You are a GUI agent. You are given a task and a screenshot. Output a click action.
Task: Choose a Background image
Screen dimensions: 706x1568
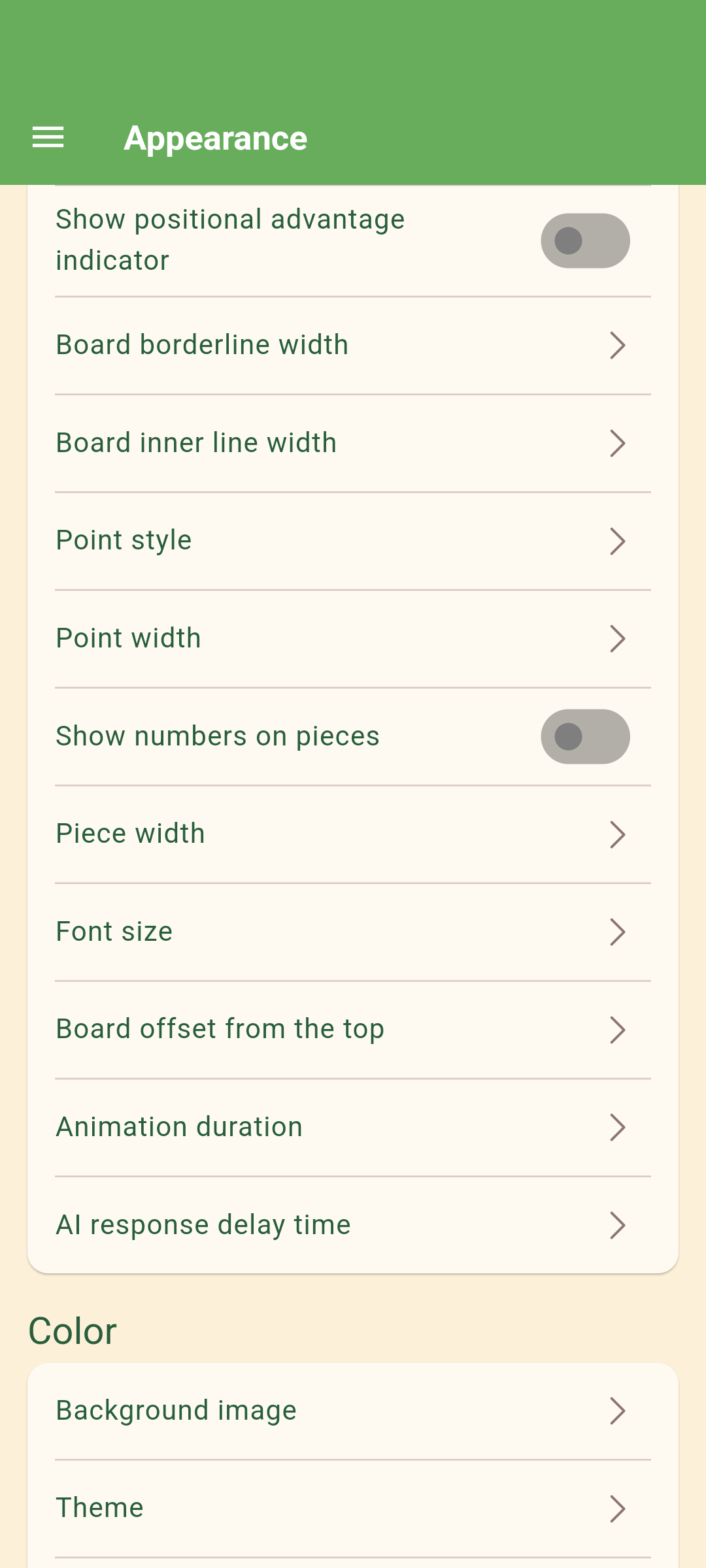point(353,1411)
